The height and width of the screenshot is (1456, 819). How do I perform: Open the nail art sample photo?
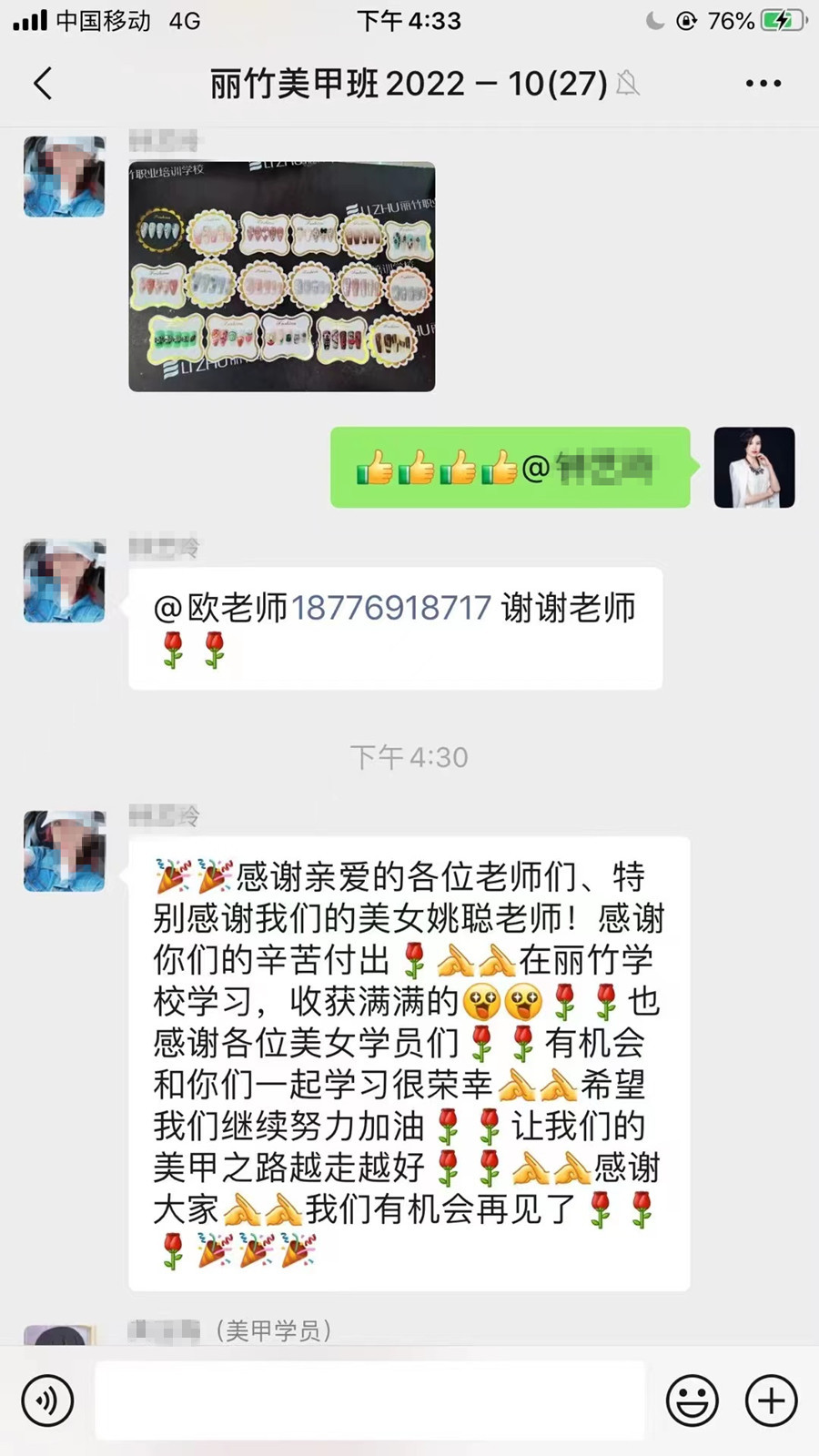[282, 273]
